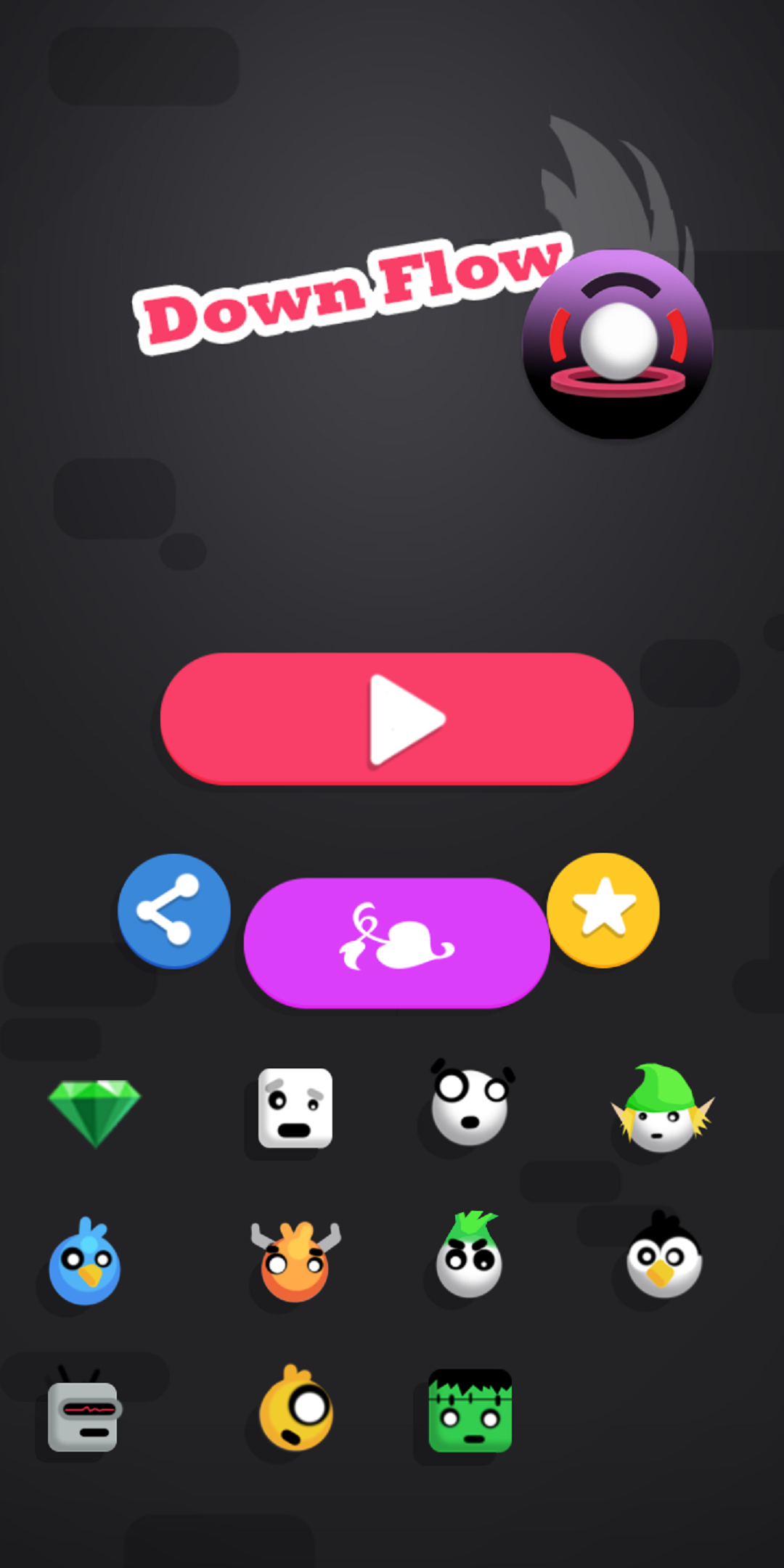The width and height of the screenshot is (784, 1568).
Task: Rate the game with the yellow star button
Action: (603, 909)
